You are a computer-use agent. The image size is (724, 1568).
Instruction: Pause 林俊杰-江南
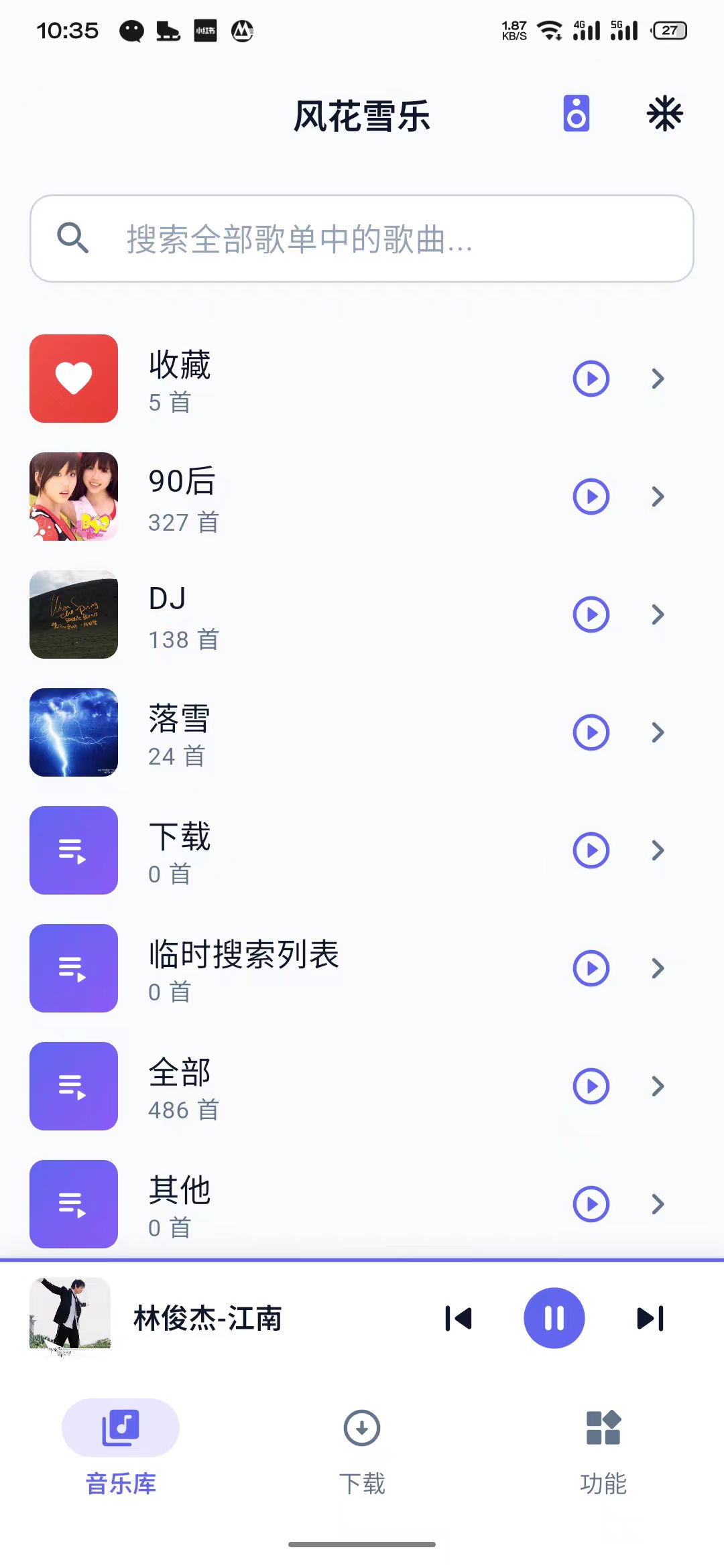click(554, 1318)
